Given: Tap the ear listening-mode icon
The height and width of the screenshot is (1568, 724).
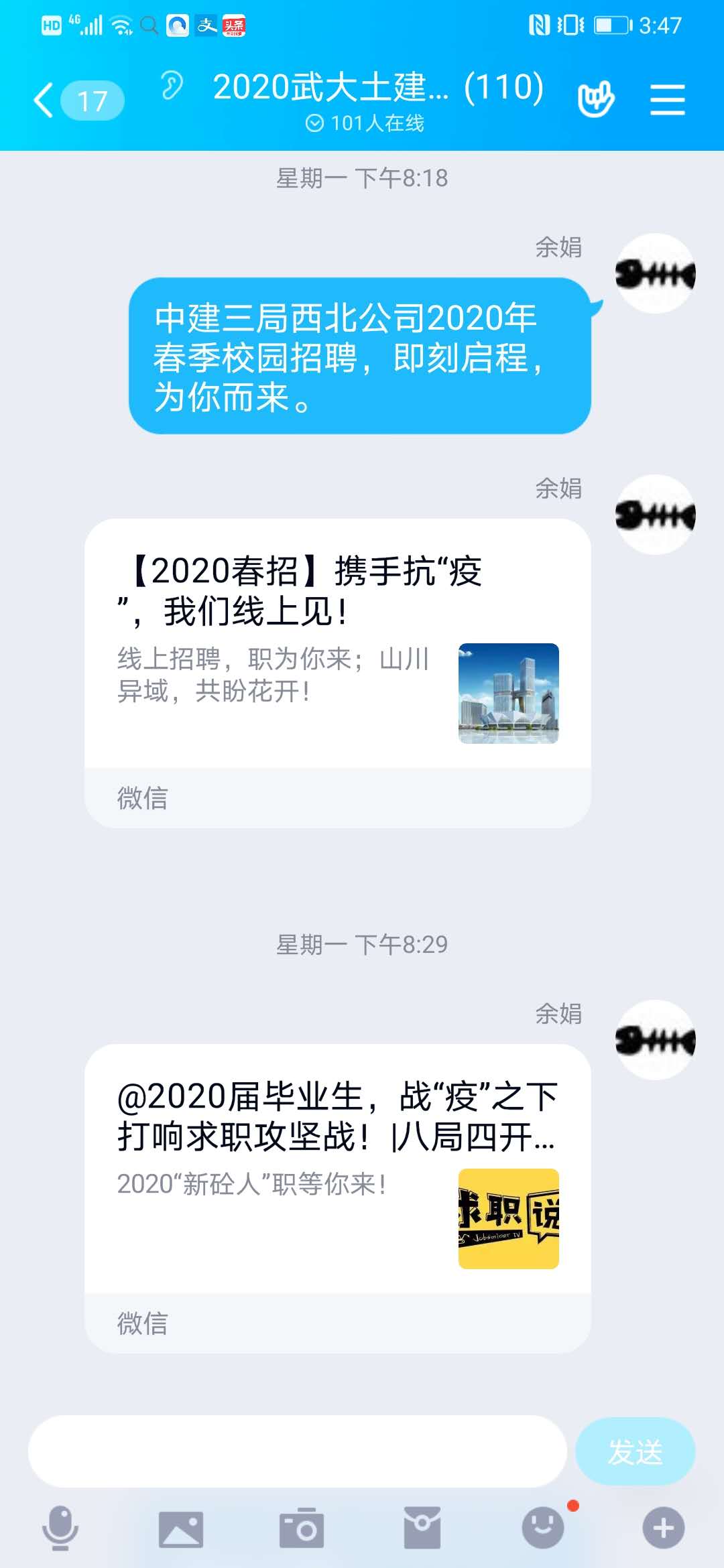Looking at the screenshot, I should (172, 86).
